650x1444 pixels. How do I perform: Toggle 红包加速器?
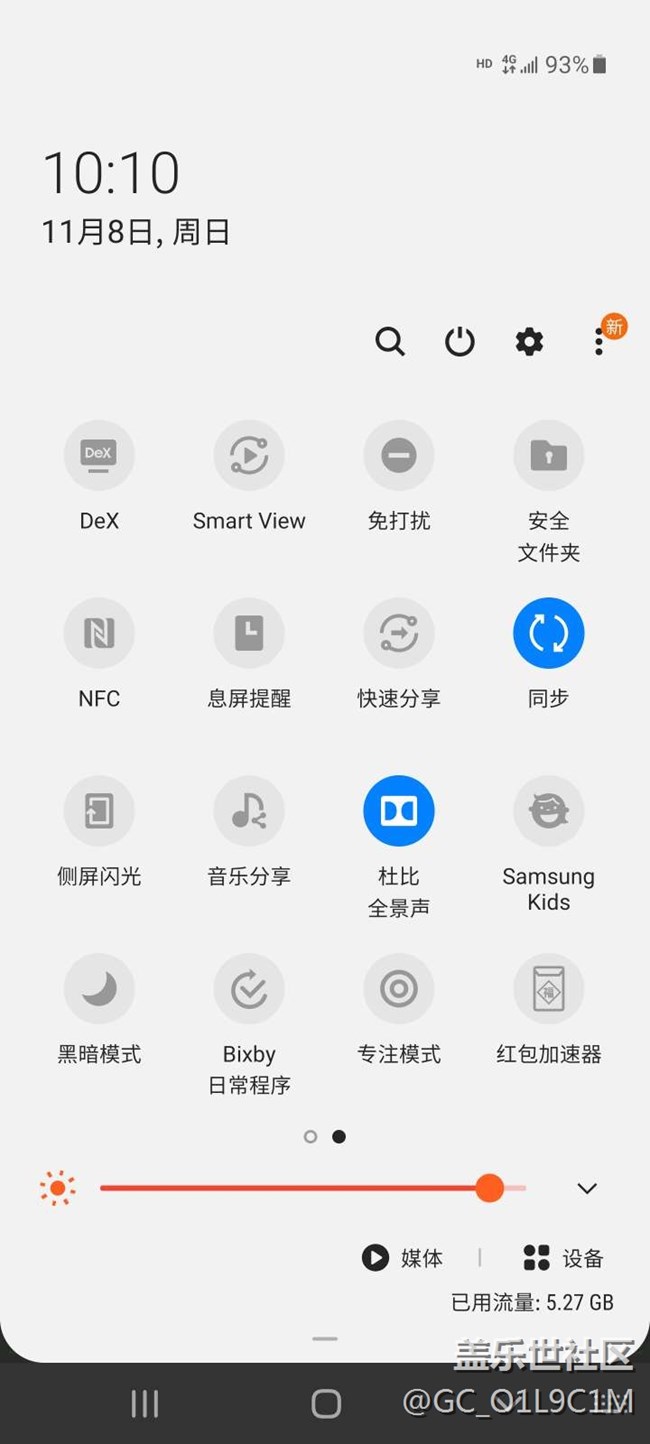pyautogui.click(x=549, y=989)
